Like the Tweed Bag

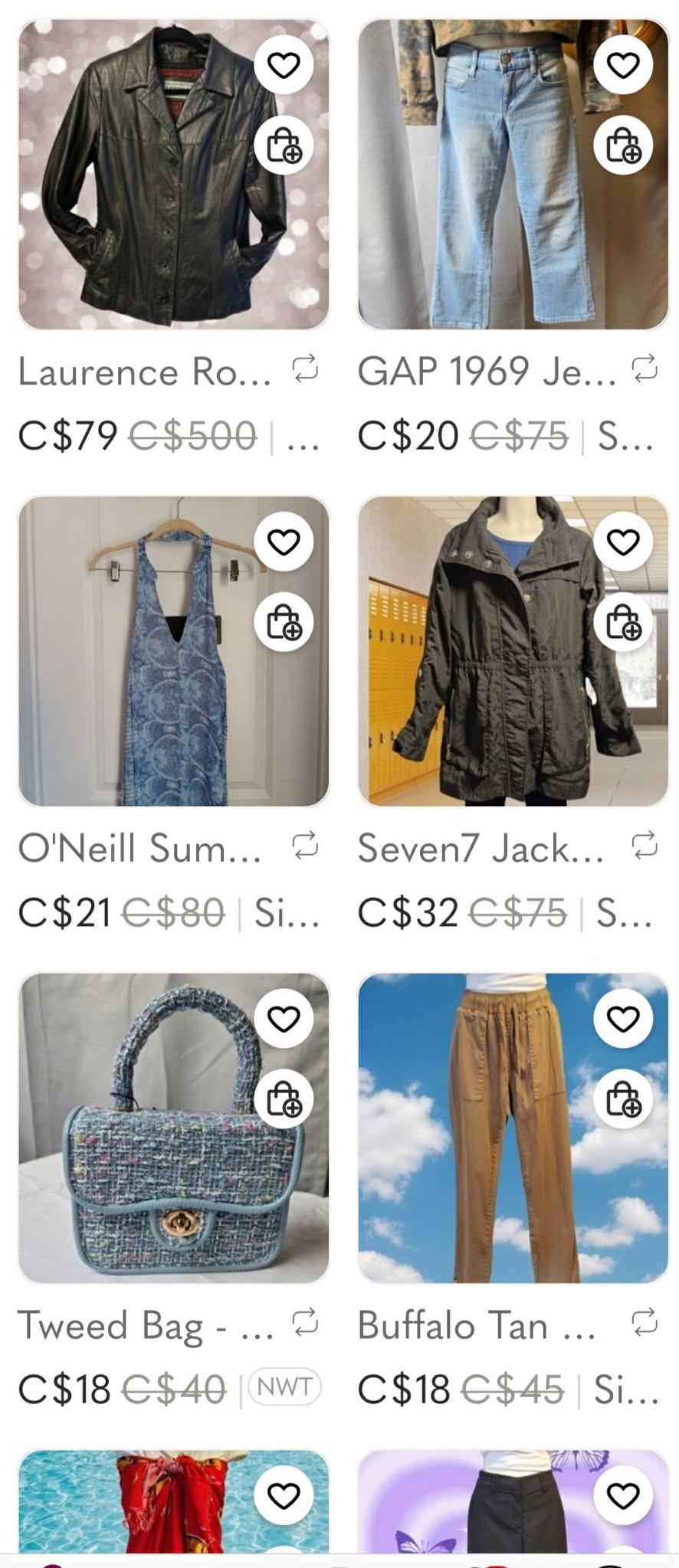pos(284,1019)
